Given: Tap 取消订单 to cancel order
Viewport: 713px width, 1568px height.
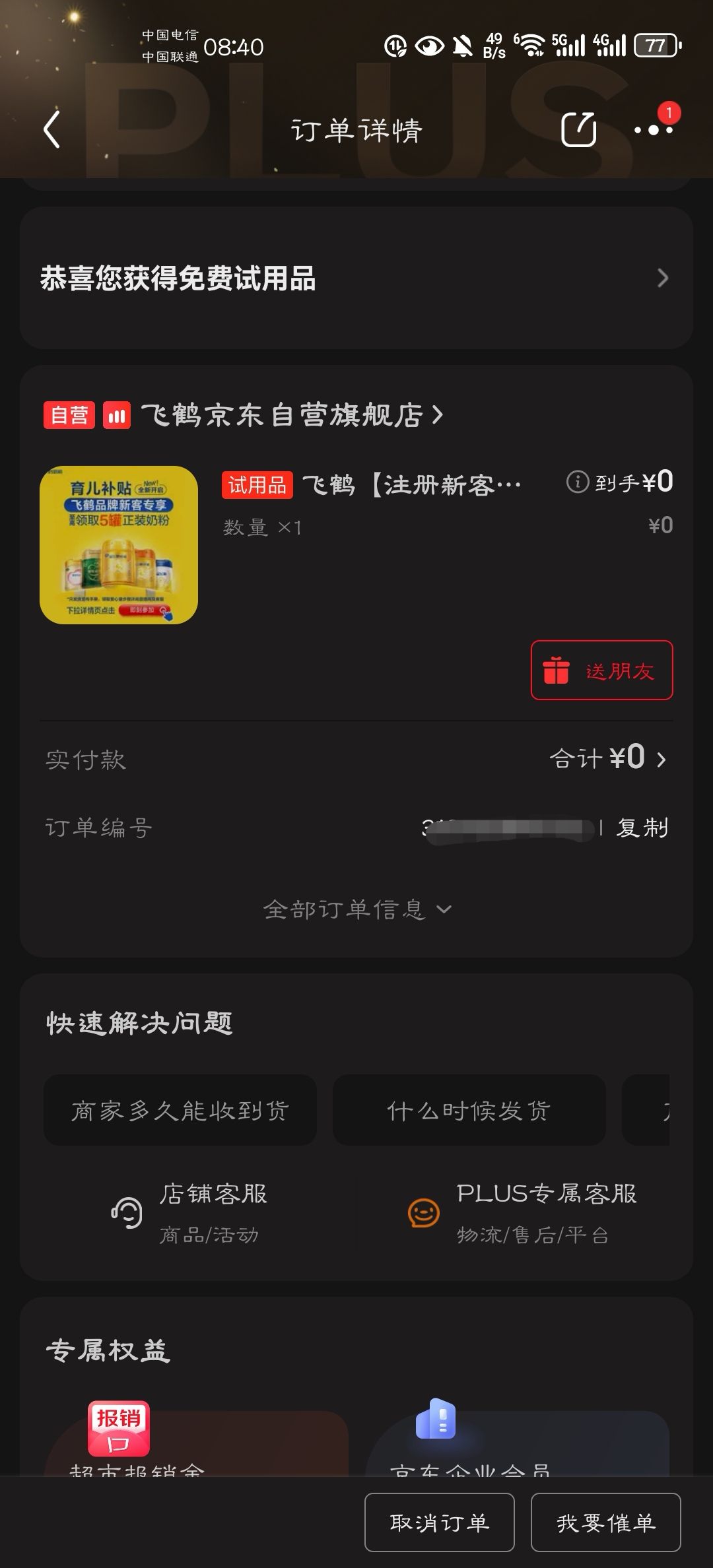Looking at the screenshot, I should pos(440,1522).
